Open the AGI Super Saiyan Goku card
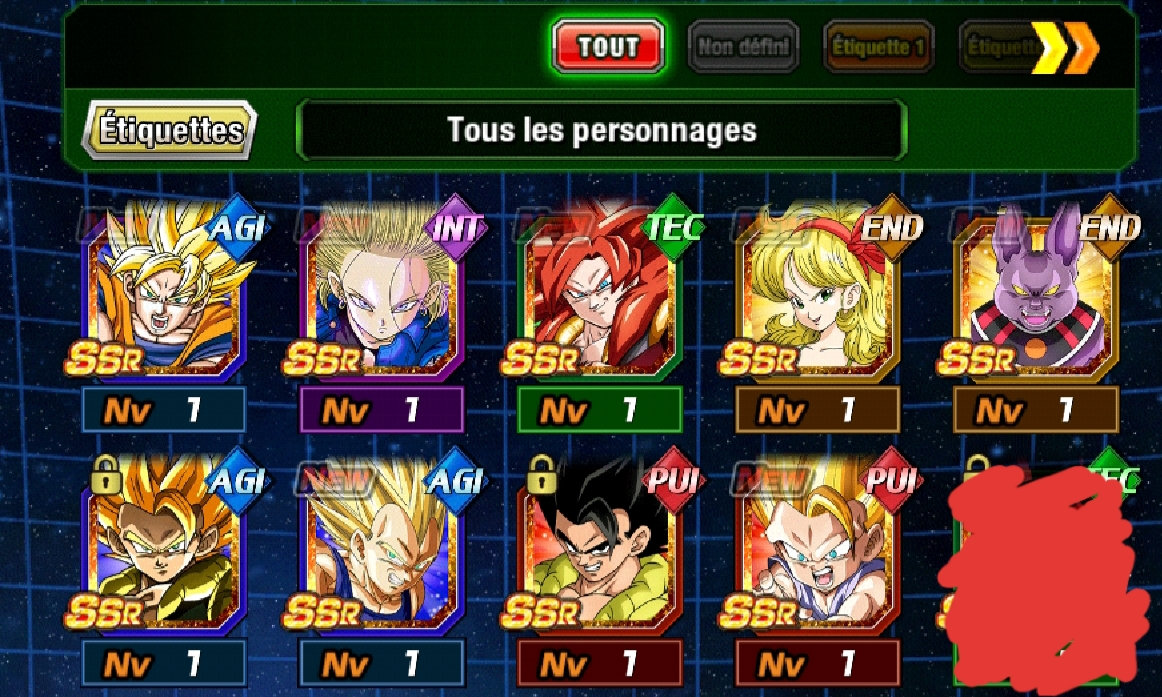 [x=163, y=300]
